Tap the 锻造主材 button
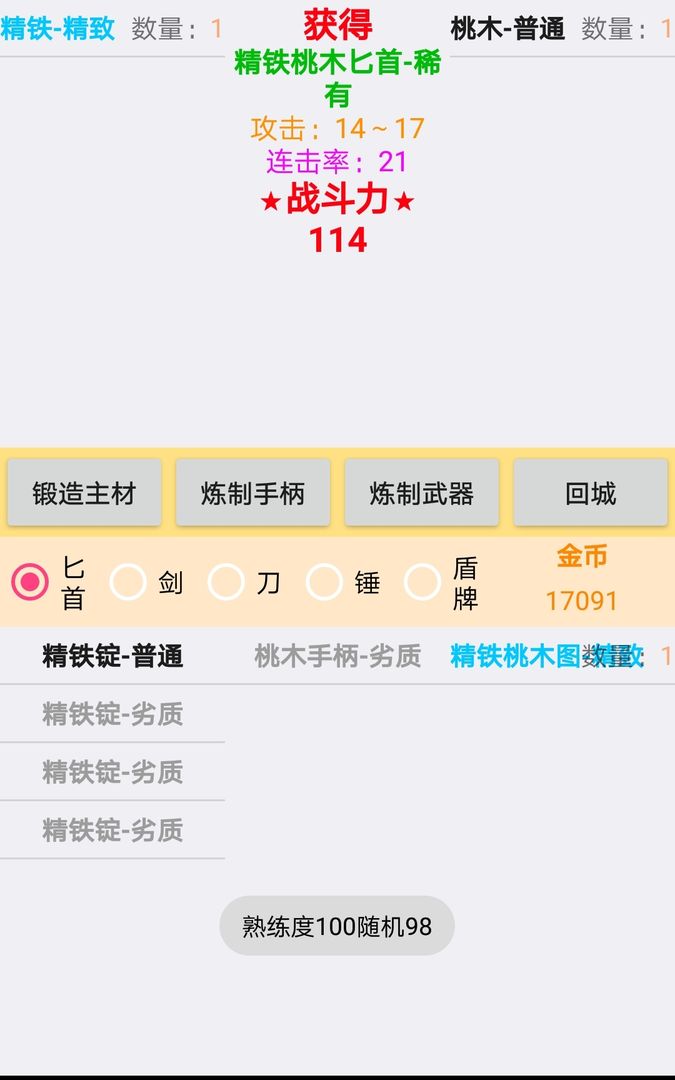The width and height of the screenshot is (675, 1080). (x=84, y=493)
